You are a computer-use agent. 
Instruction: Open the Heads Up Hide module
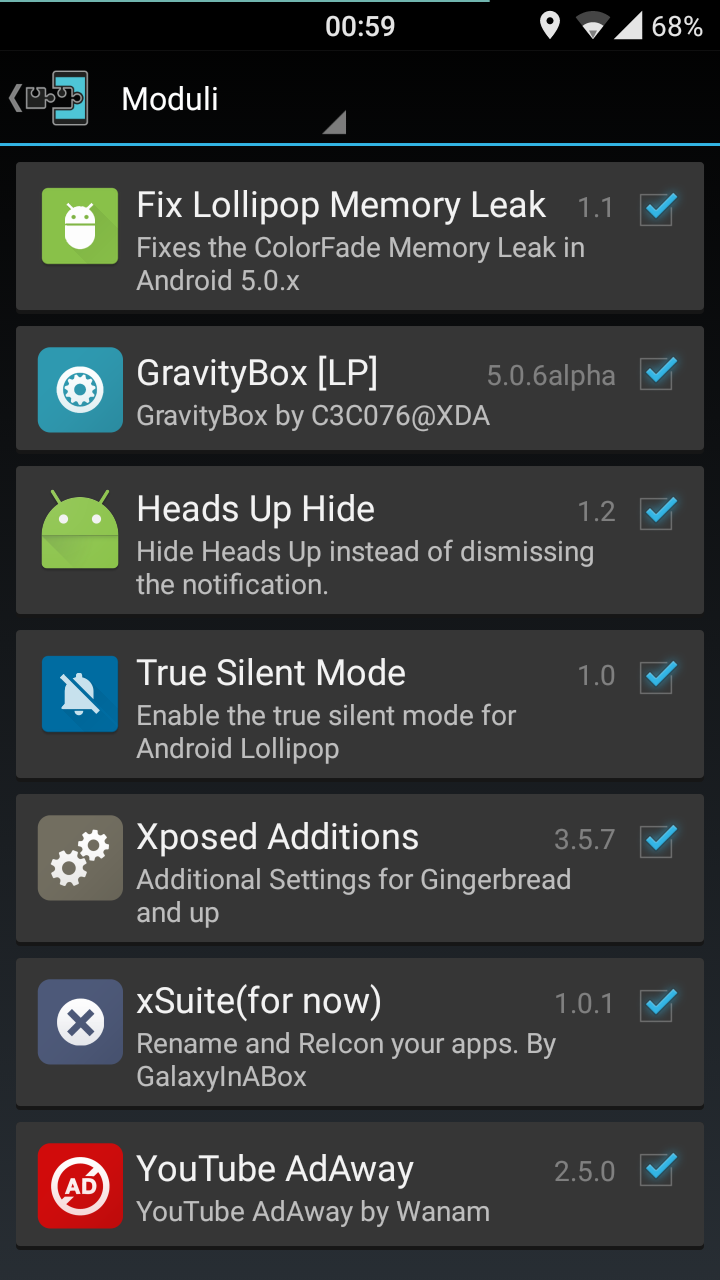click(x=360, y=540)
